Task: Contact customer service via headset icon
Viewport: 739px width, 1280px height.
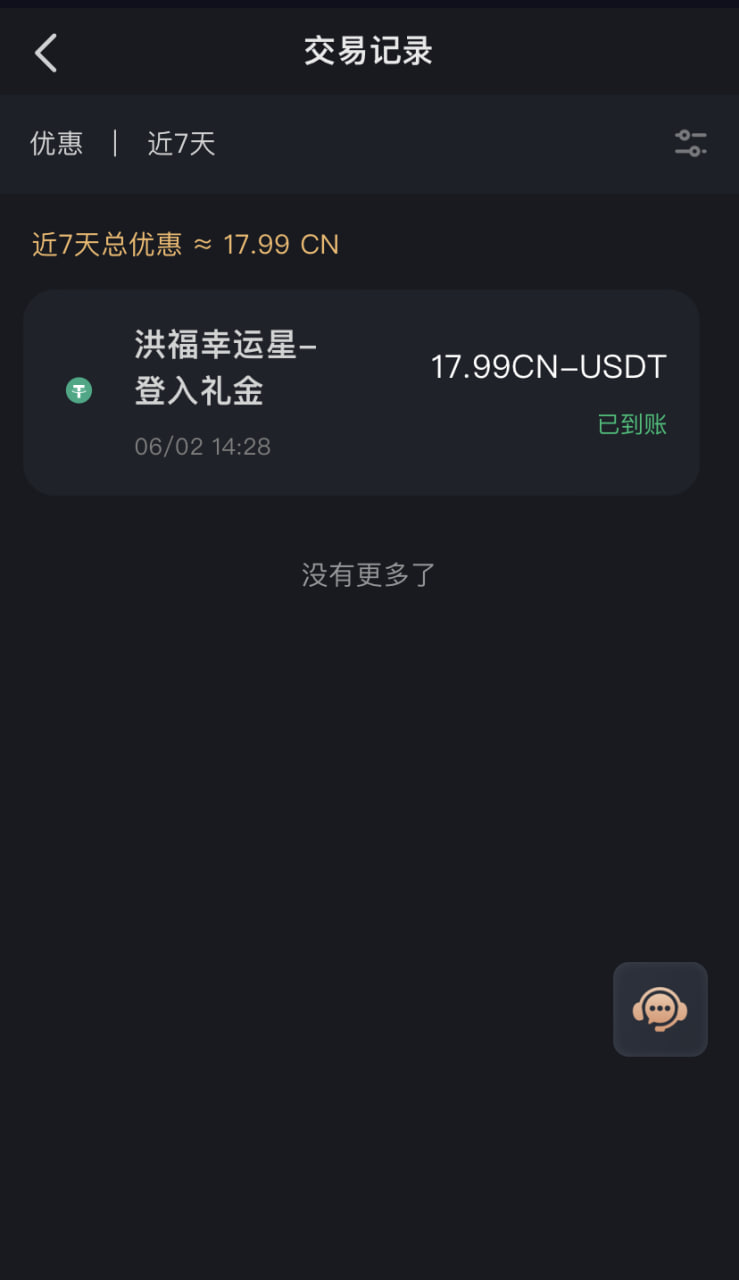Action: pyautogui.click(x=660, y=1009)
